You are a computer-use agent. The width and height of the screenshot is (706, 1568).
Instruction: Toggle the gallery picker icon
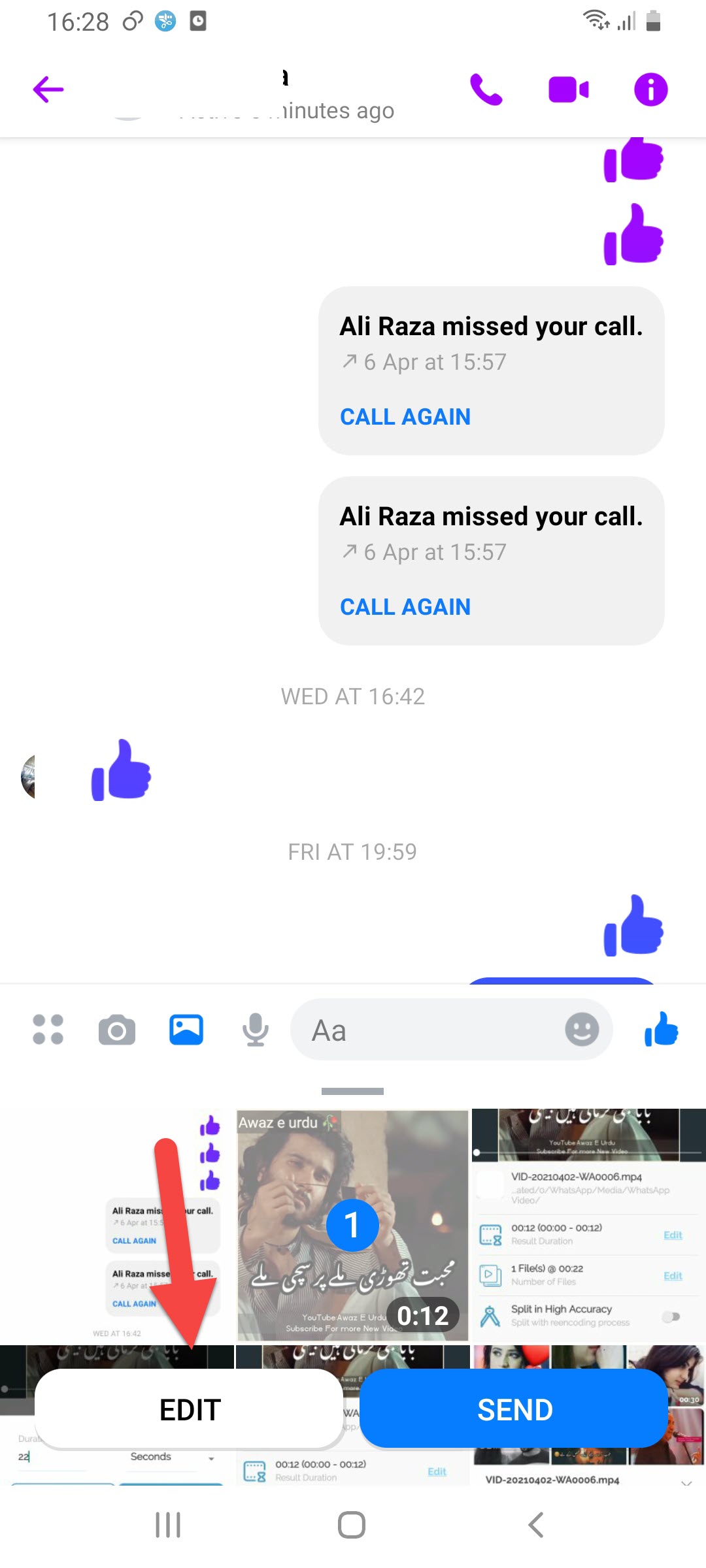click(x=186, y=1030)
